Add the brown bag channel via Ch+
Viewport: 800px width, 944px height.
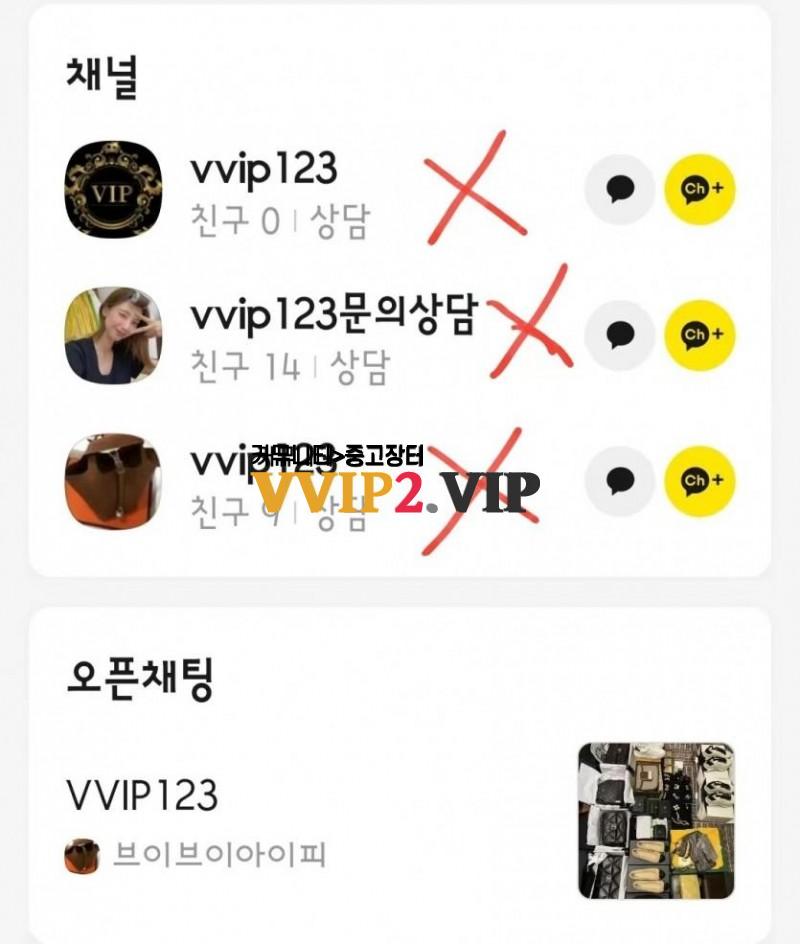tap(700, 481)
